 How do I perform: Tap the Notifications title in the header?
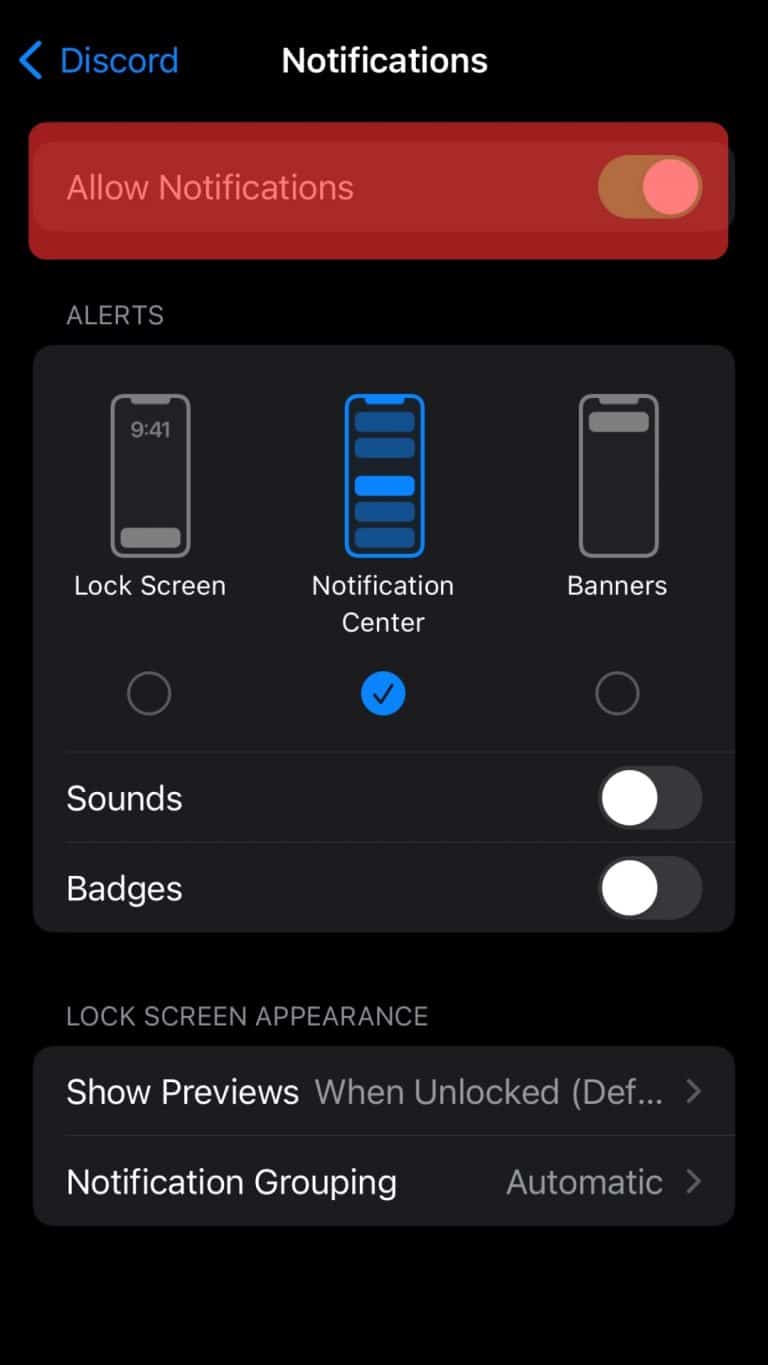pos(384,60)
